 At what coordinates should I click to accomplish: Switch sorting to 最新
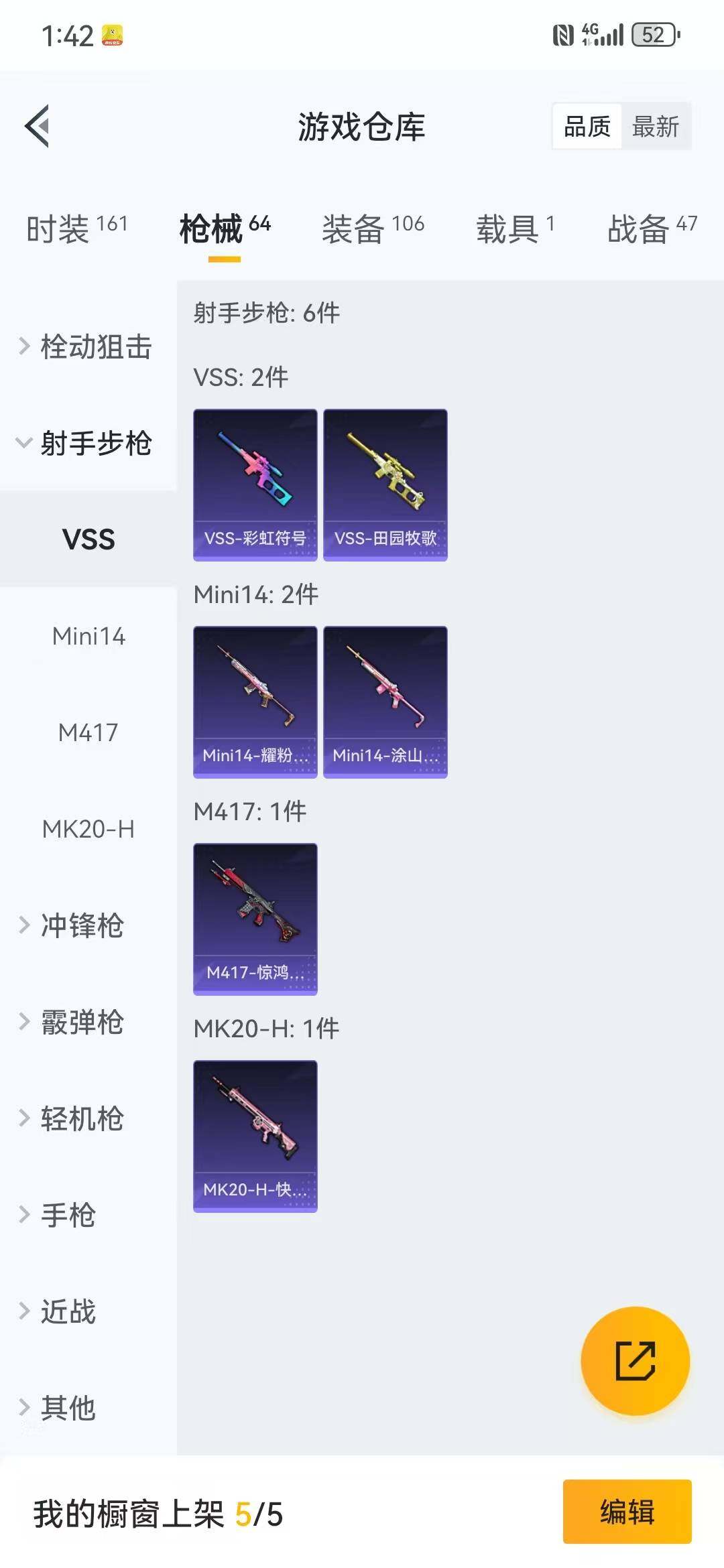tap(656, 126)
